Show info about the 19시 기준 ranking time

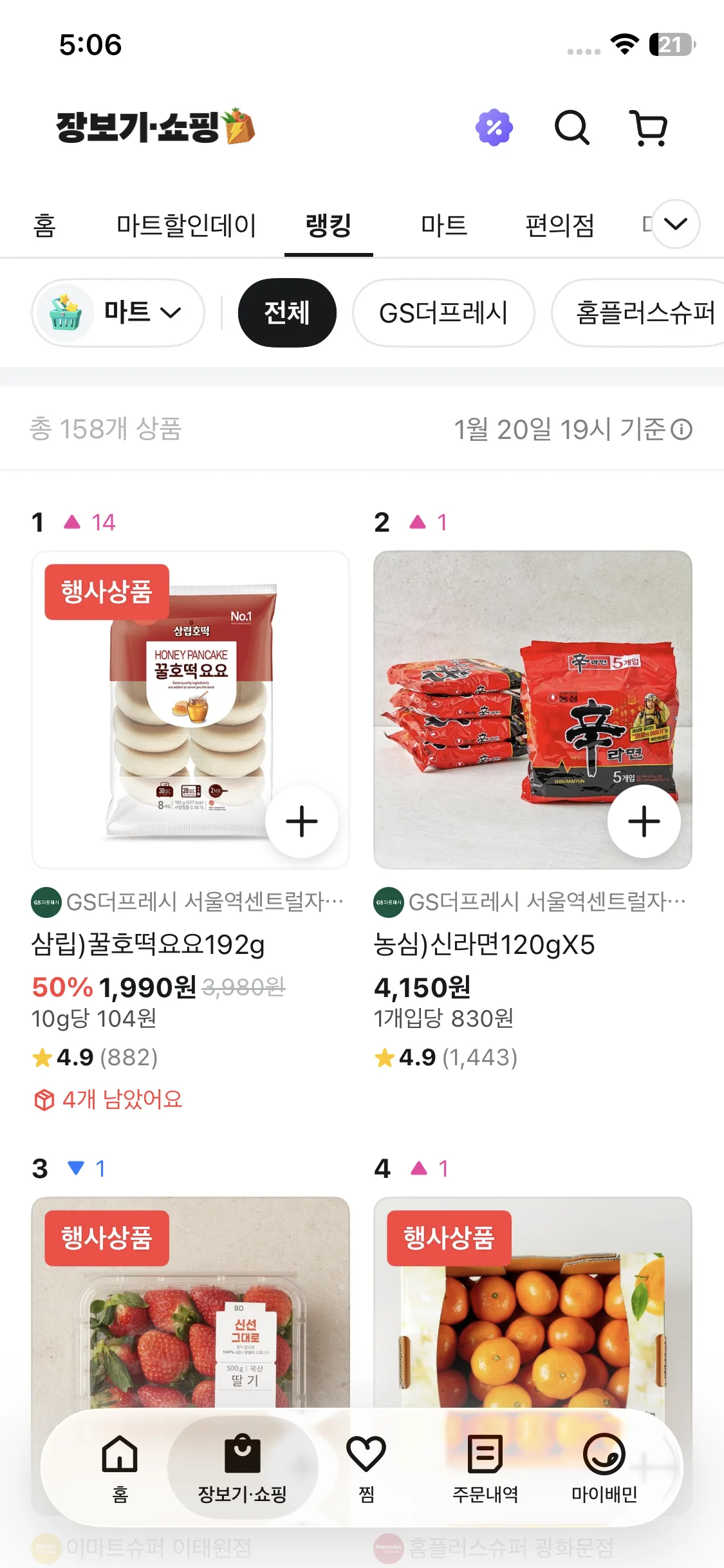click(x=682, y=429)
